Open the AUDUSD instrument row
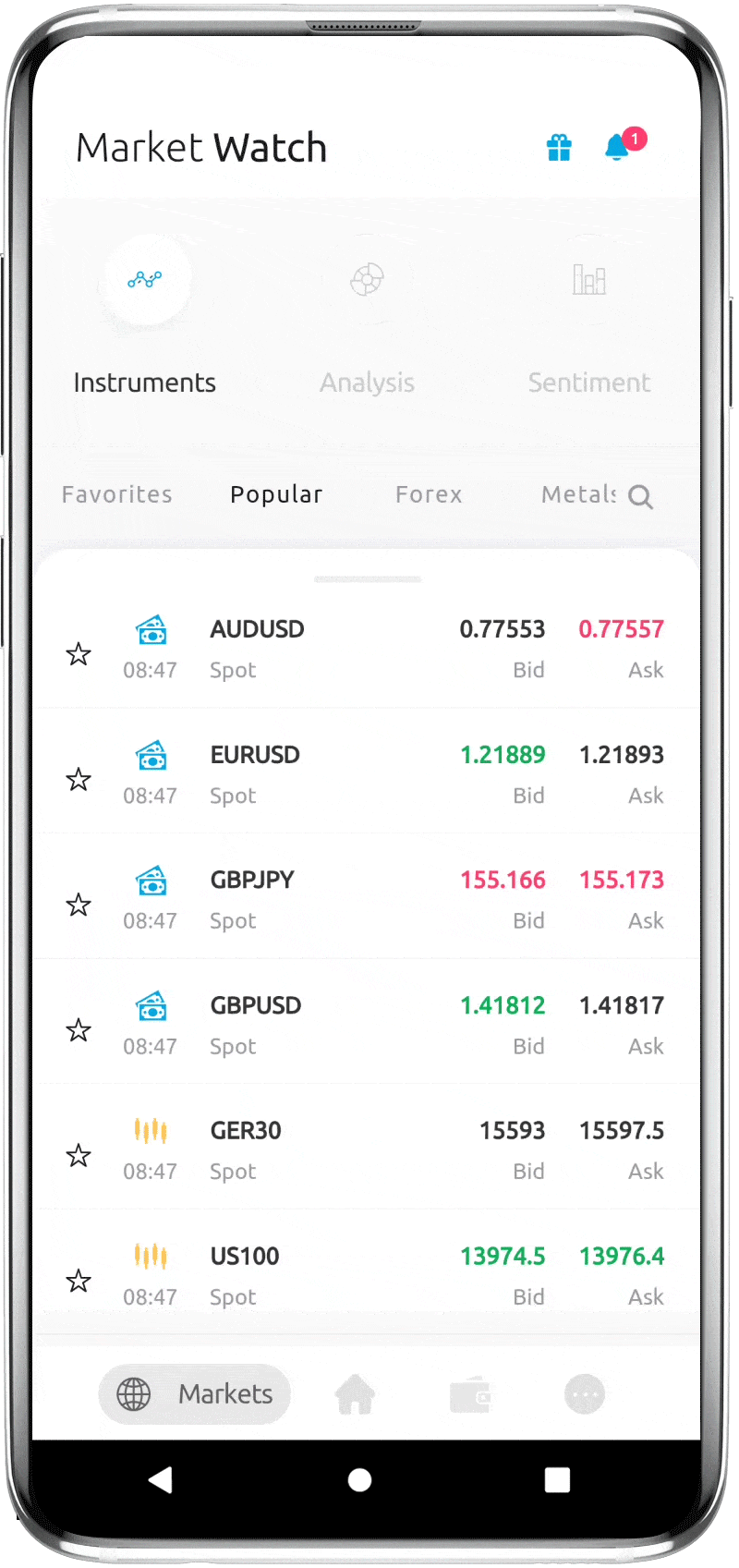Image resolution: width=739 pixels, height=1568 pixels. (x=369, y=649)
